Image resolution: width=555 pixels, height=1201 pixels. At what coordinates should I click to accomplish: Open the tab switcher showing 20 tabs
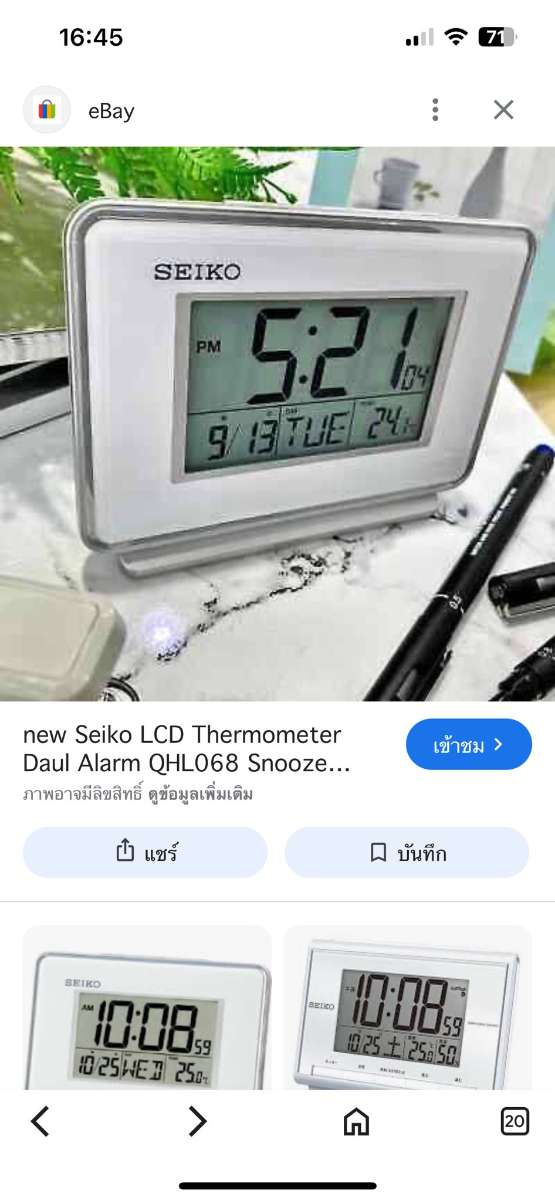pos(514,1122)
